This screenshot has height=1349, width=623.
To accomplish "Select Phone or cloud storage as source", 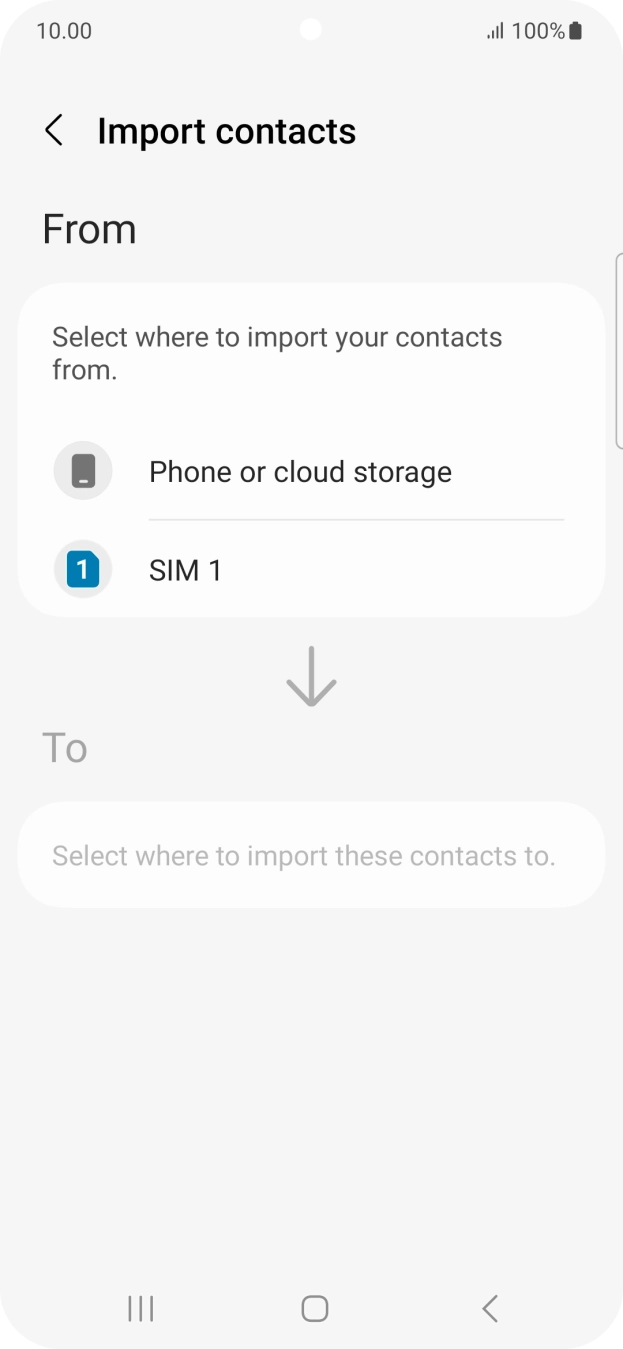I will point(300,472).
